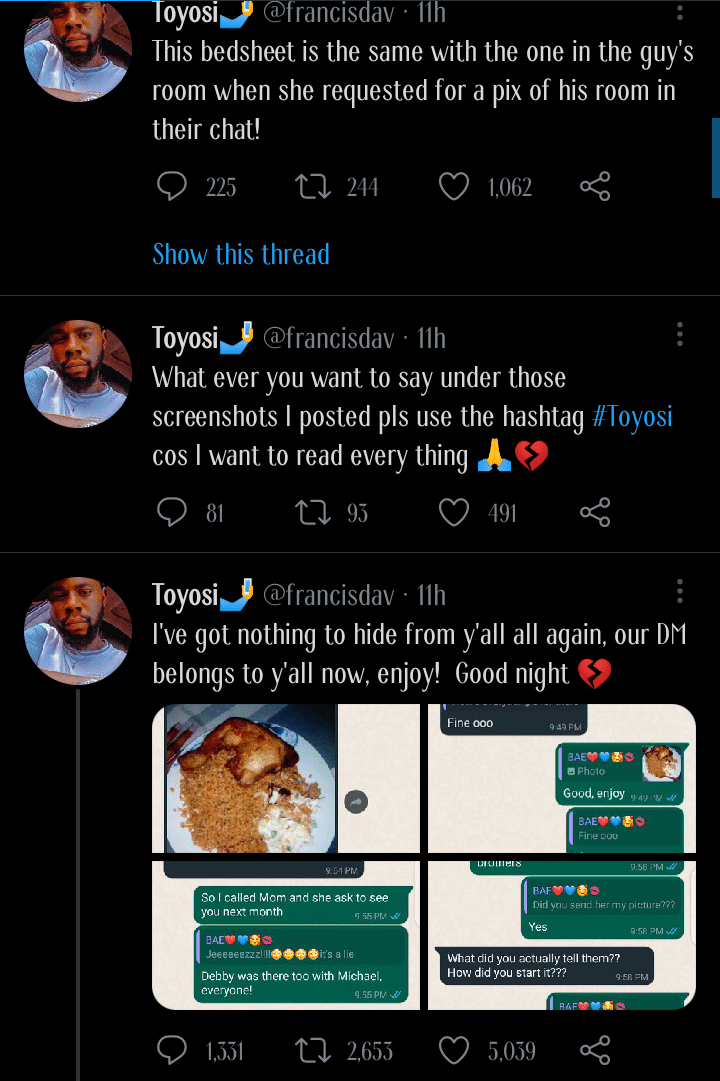Retweet the 'Good night' tweet
The image size is (720, 1081).
point(311,1050)
